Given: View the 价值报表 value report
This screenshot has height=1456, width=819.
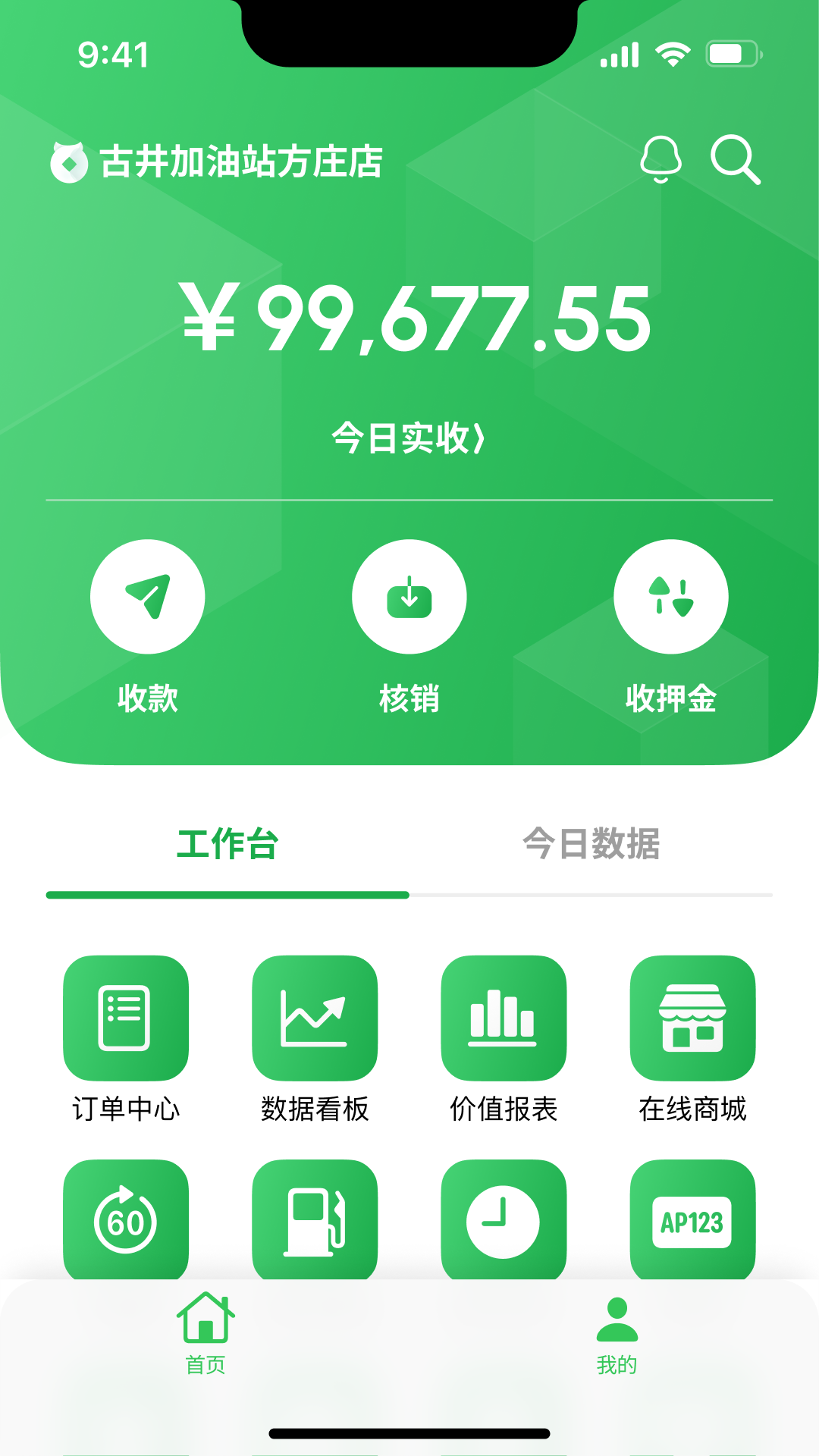Looking at the screenshot, I should point(504,1018).
